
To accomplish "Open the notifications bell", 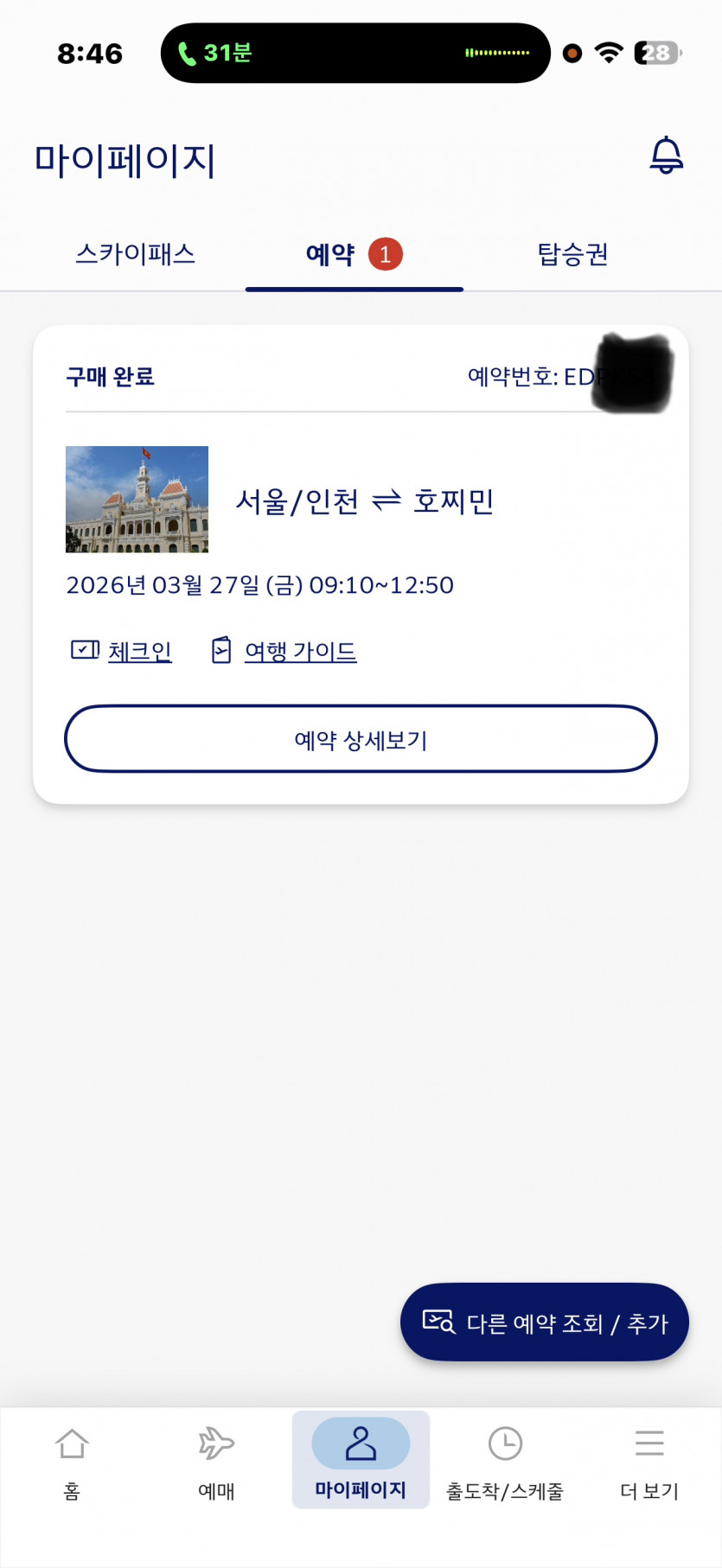I will coord(666,156).
